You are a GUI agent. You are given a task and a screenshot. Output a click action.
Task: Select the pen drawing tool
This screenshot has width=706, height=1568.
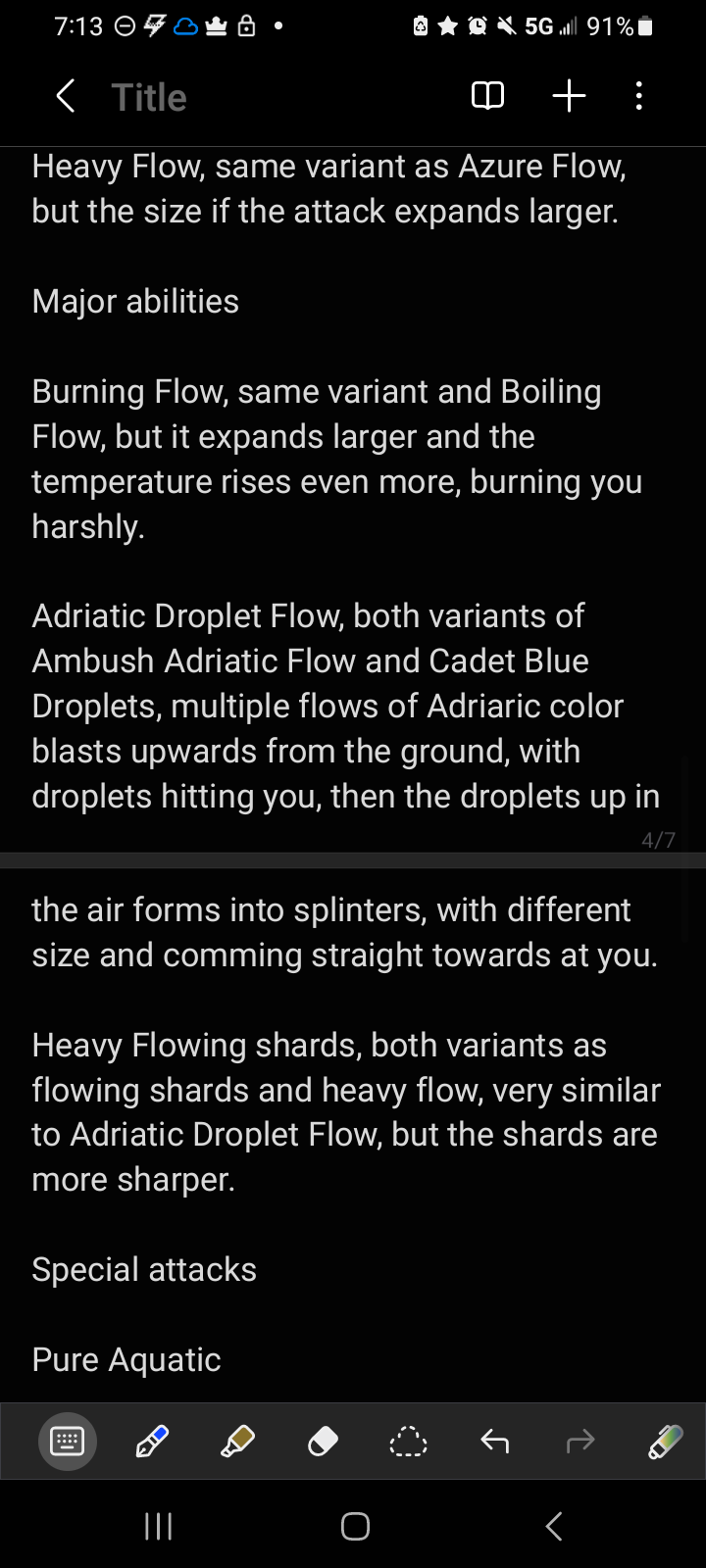[x=152, y=1442]
